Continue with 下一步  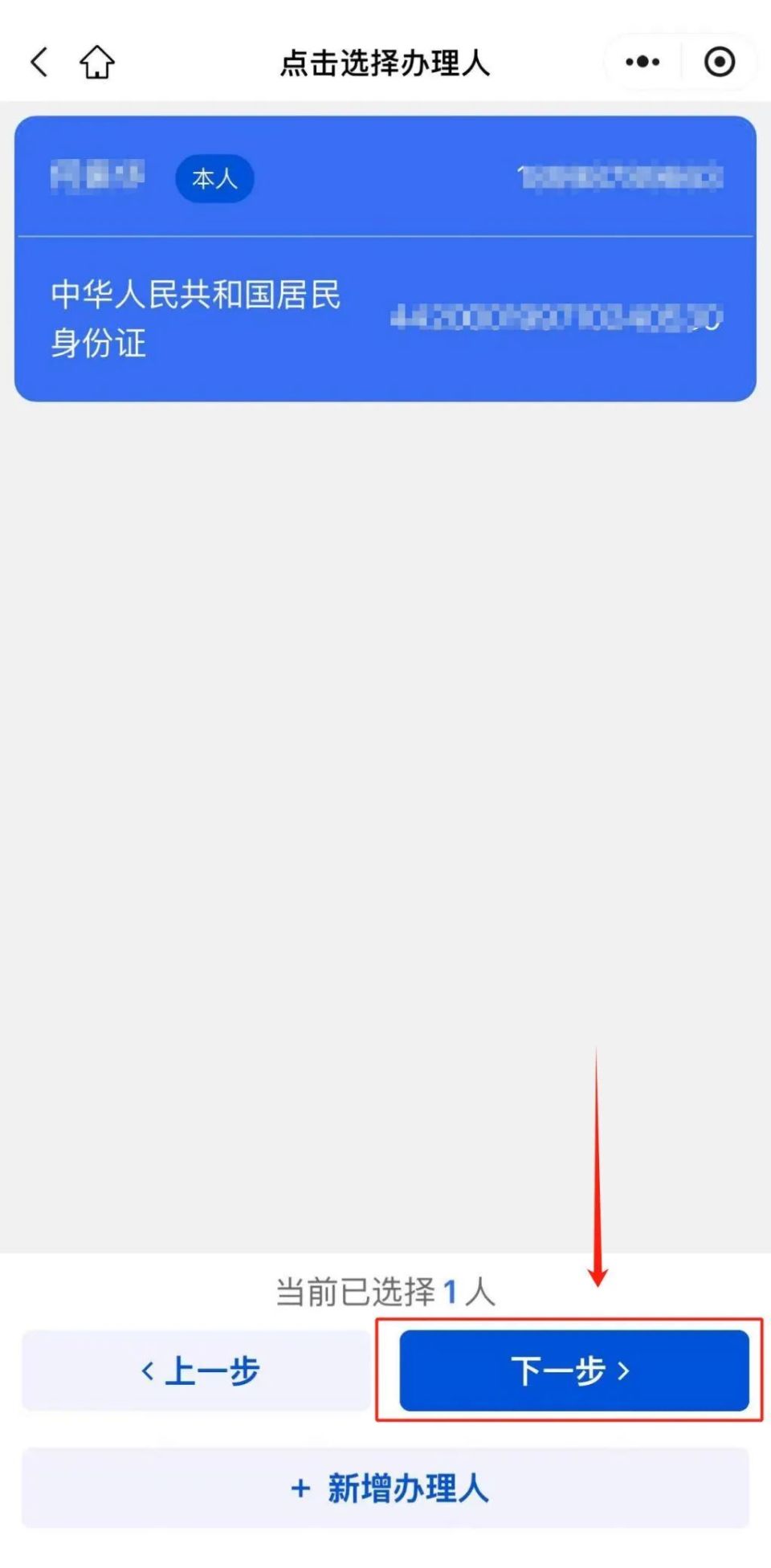click(574, 1370)
